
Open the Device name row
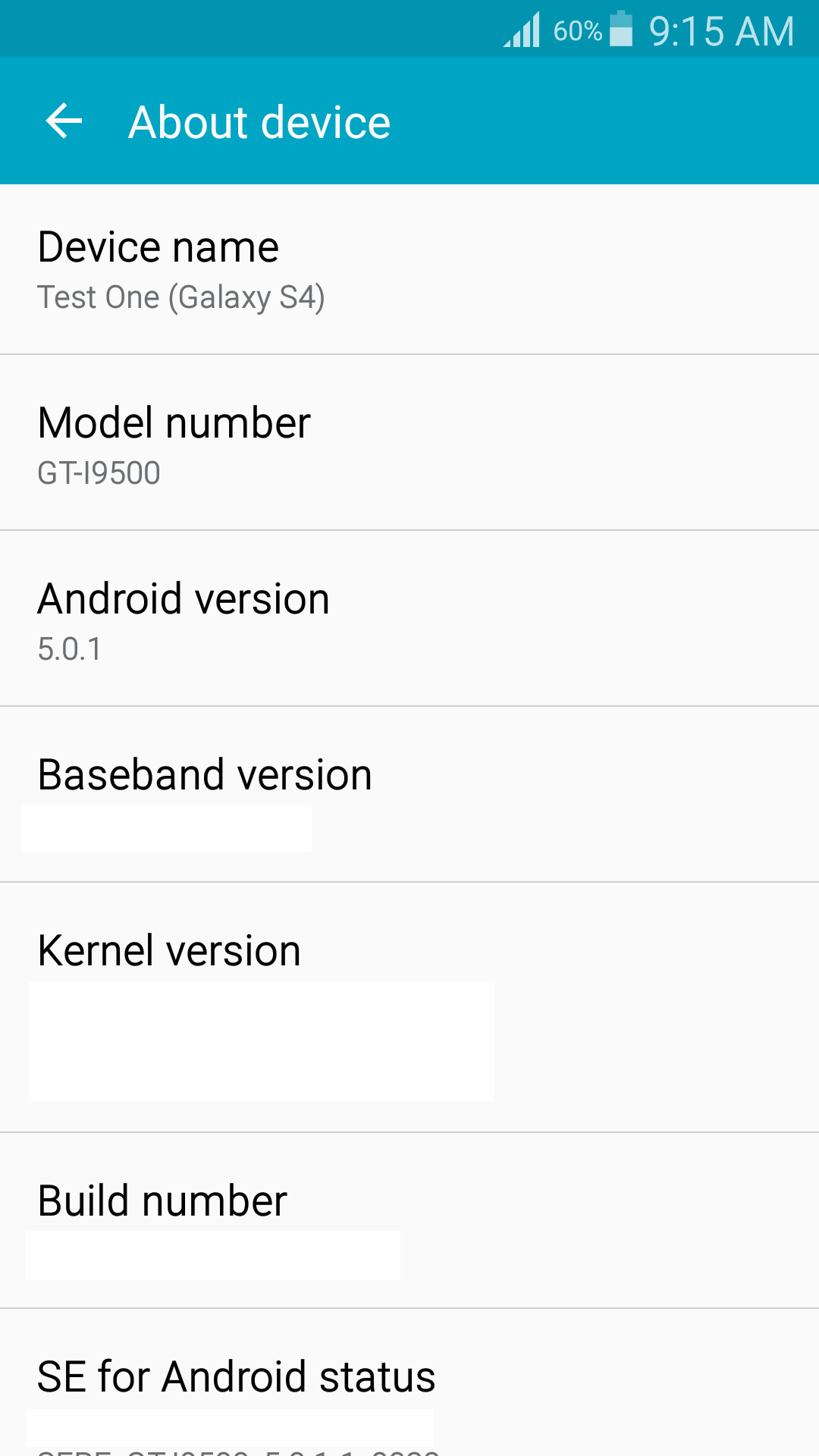(409, 269)
